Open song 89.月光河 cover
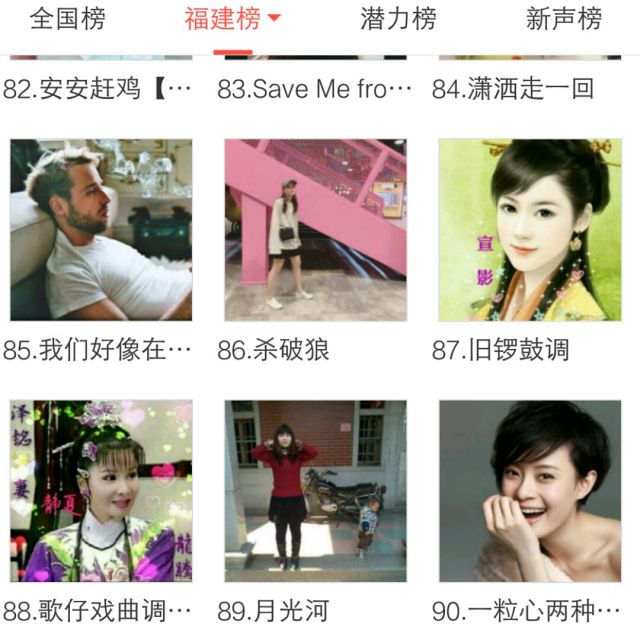The image size is (640, 640). coord(315,491)
